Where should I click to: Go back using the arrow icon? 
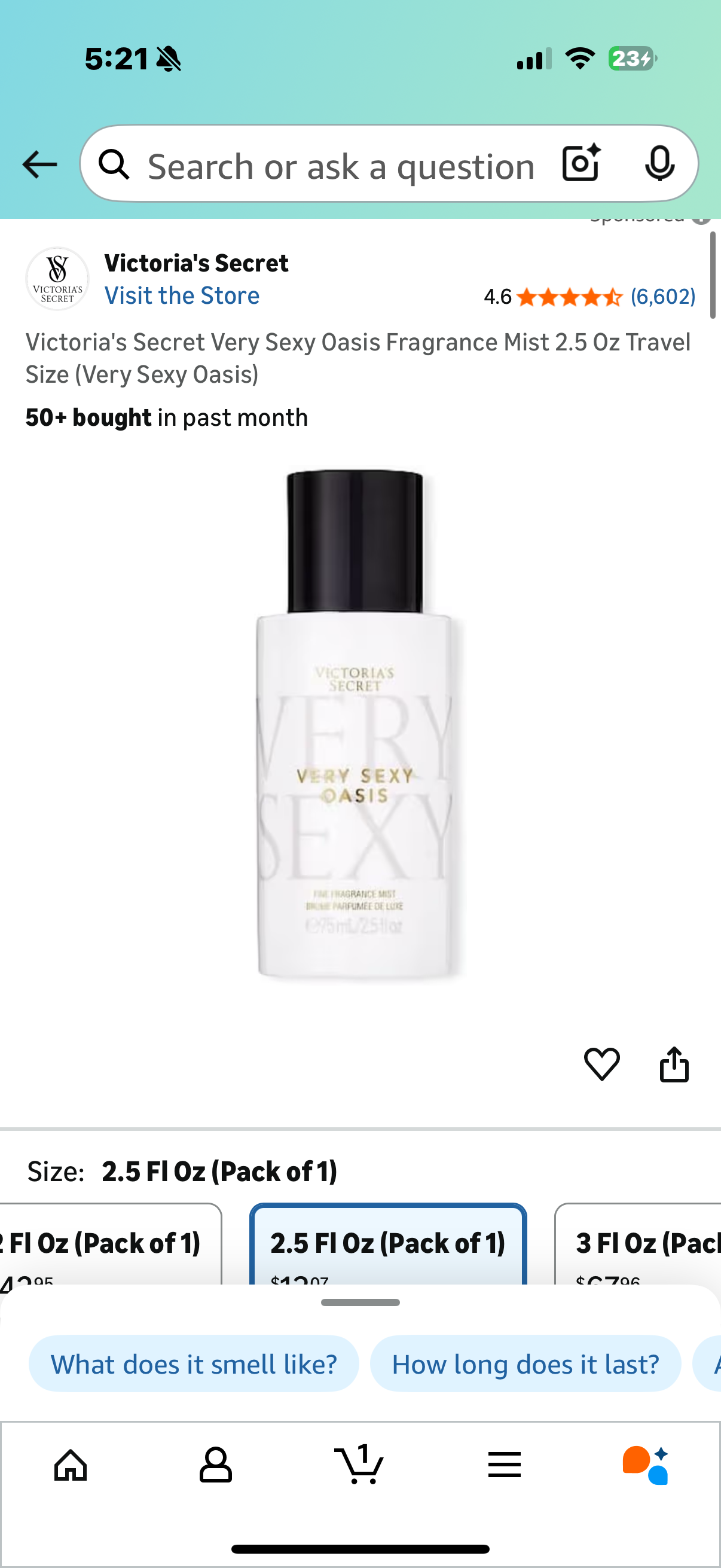coord(39,164)
